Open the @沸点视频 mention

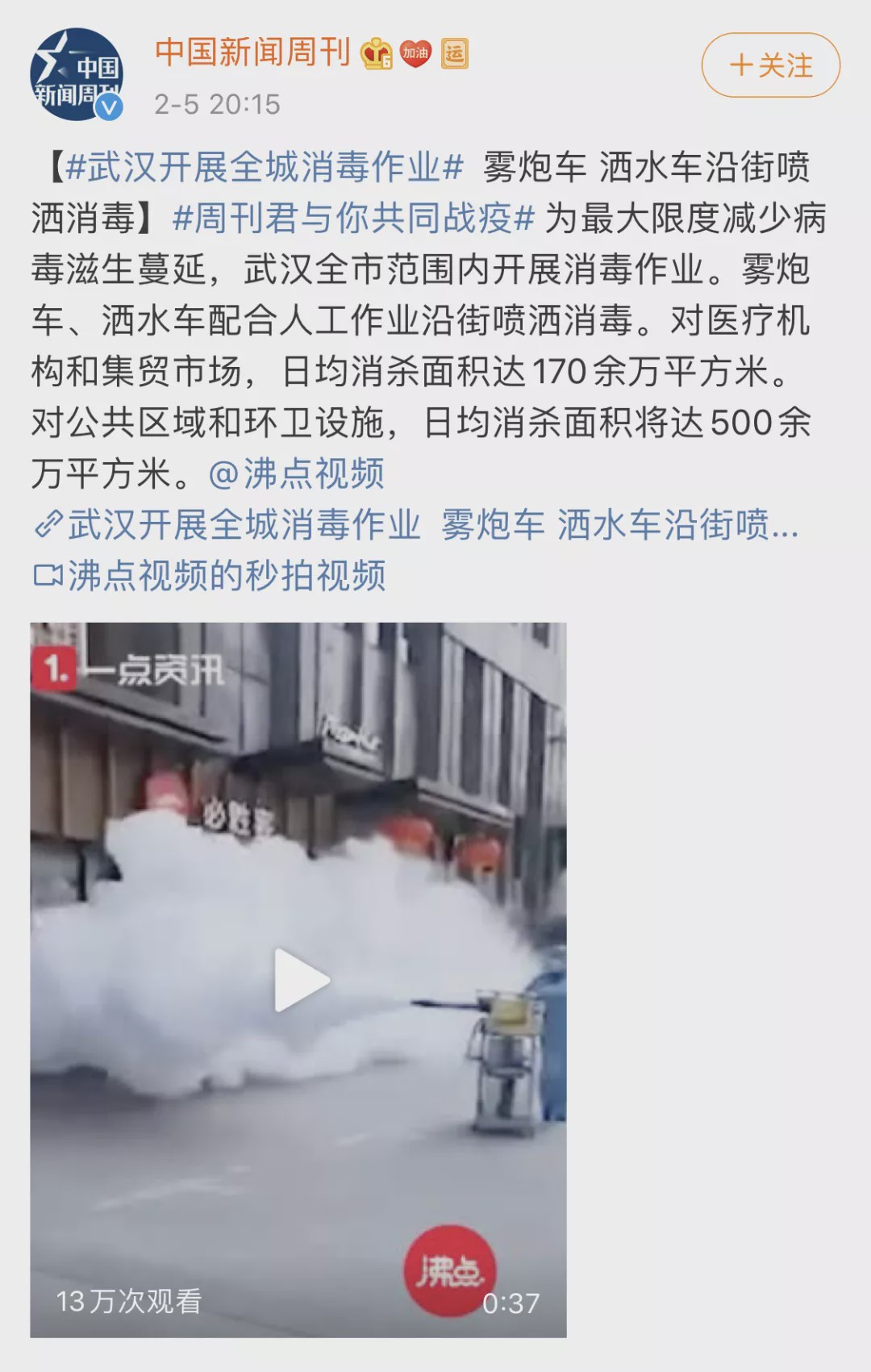tap(297, 474)
